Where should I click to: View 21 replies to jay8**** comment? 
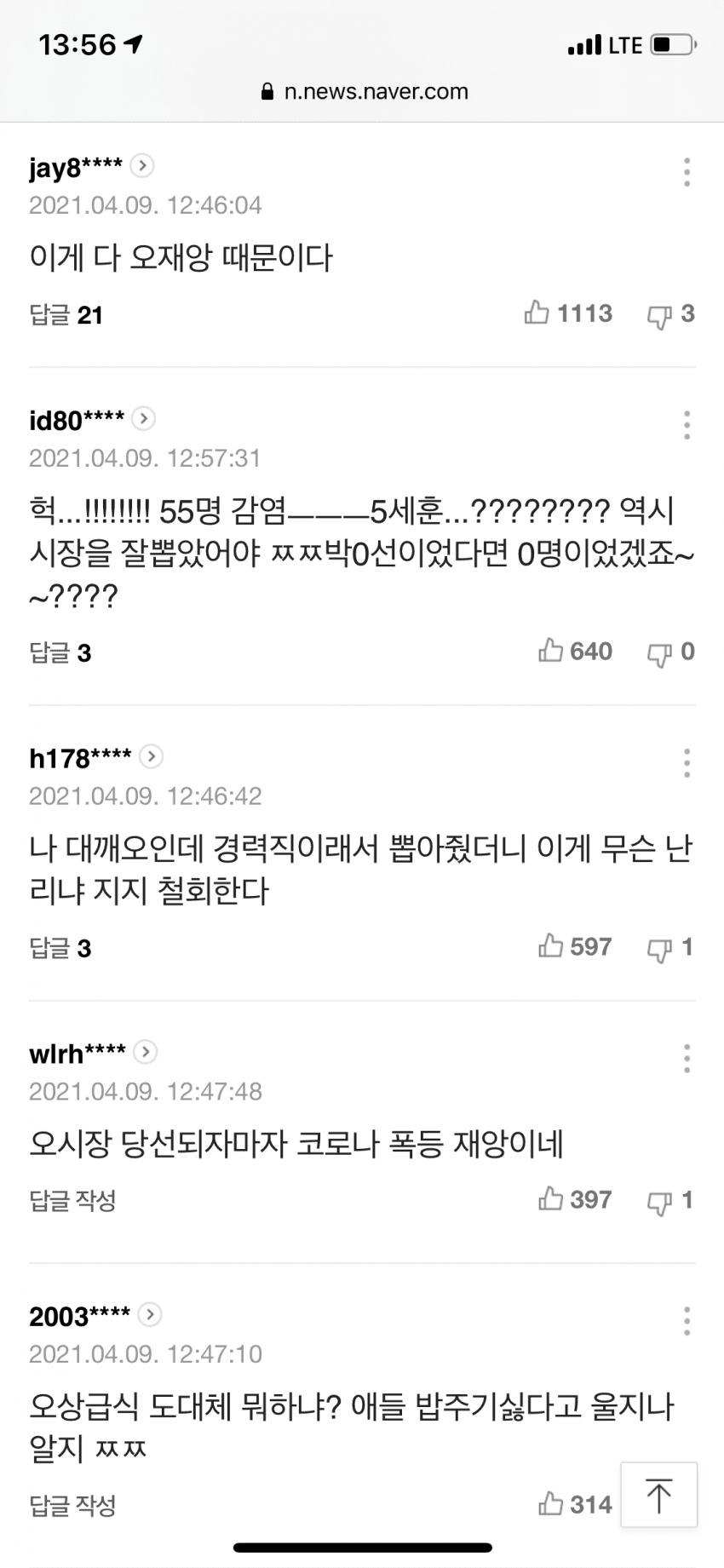pos(66,315)
